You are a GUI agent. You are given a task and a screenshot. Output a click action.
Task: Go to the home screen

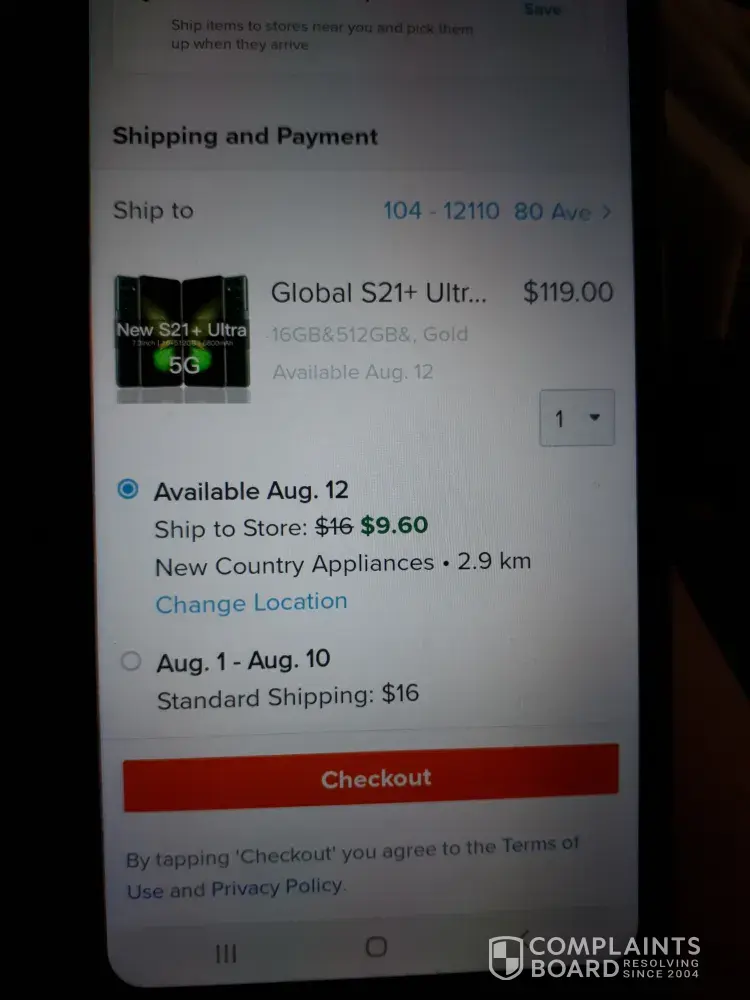(x=376, y=946)
